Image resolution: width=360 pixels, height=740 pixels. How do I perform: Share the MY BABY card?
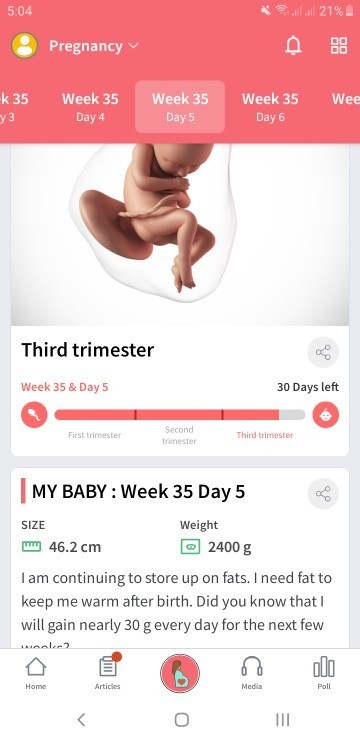[323, 494]
